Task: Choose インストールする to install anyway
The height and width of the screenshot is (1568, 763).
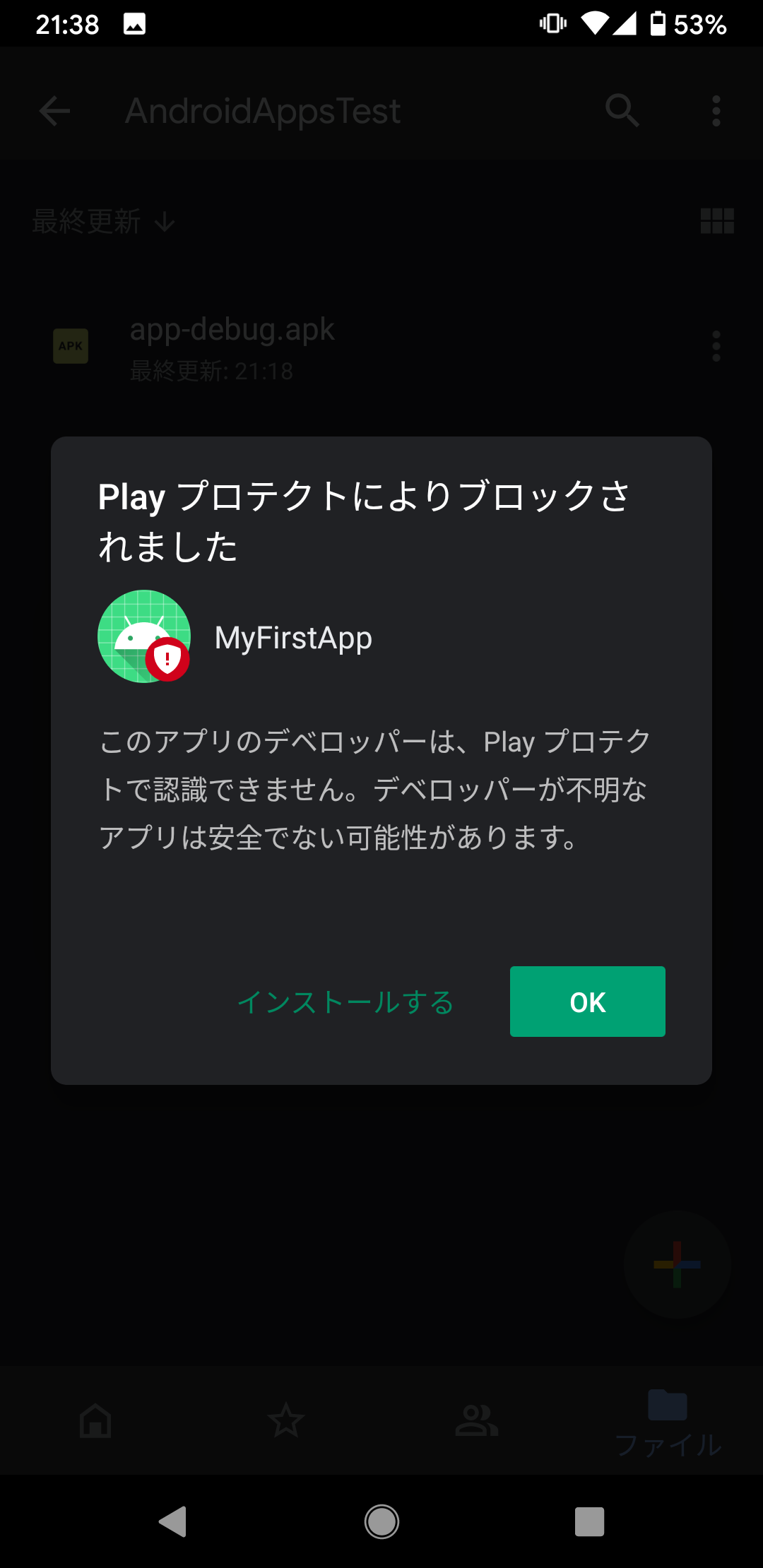Action: click(x=345, y=1002)
